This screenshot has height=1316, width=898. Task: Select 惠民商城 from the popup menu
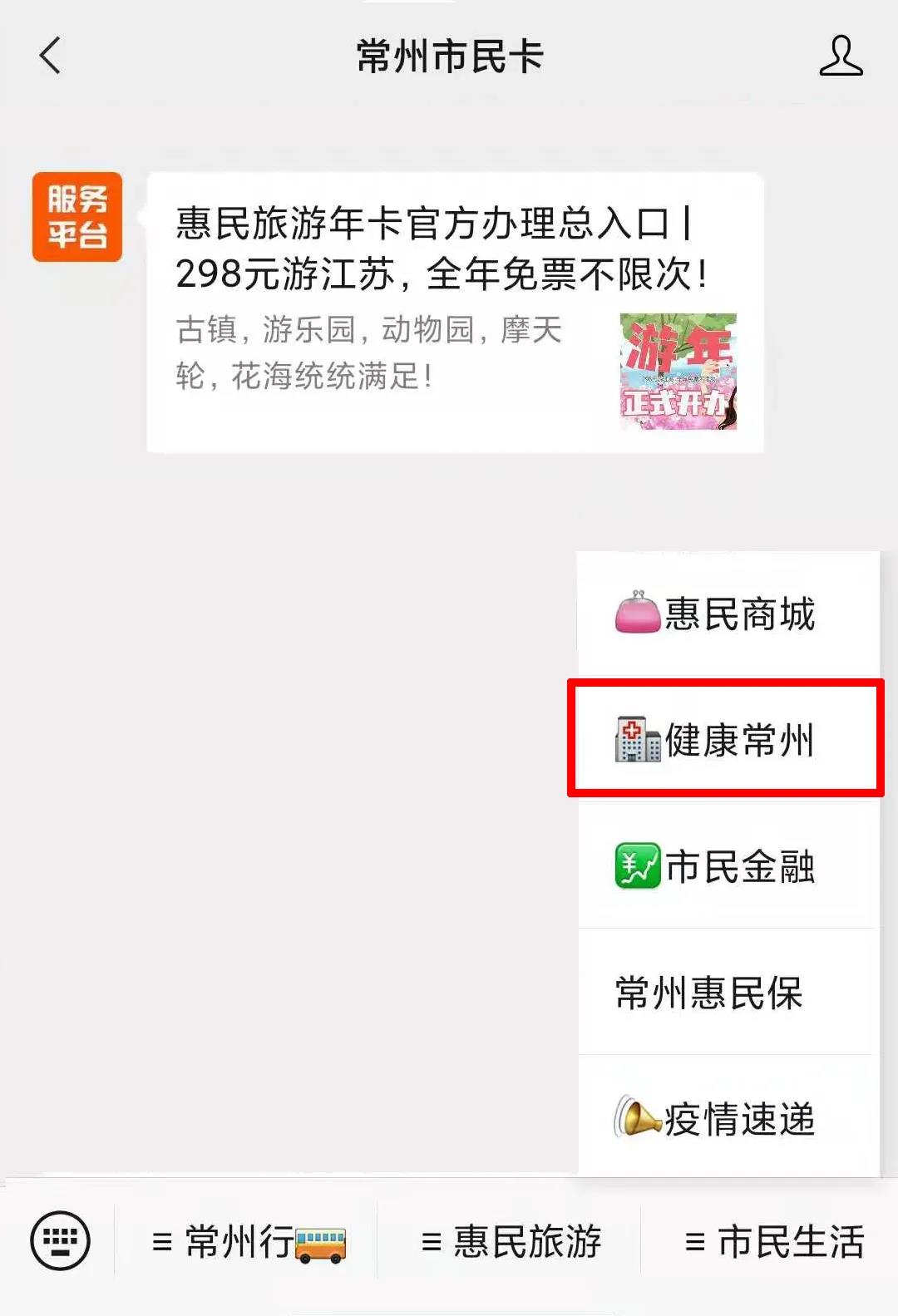click(728, 614)
